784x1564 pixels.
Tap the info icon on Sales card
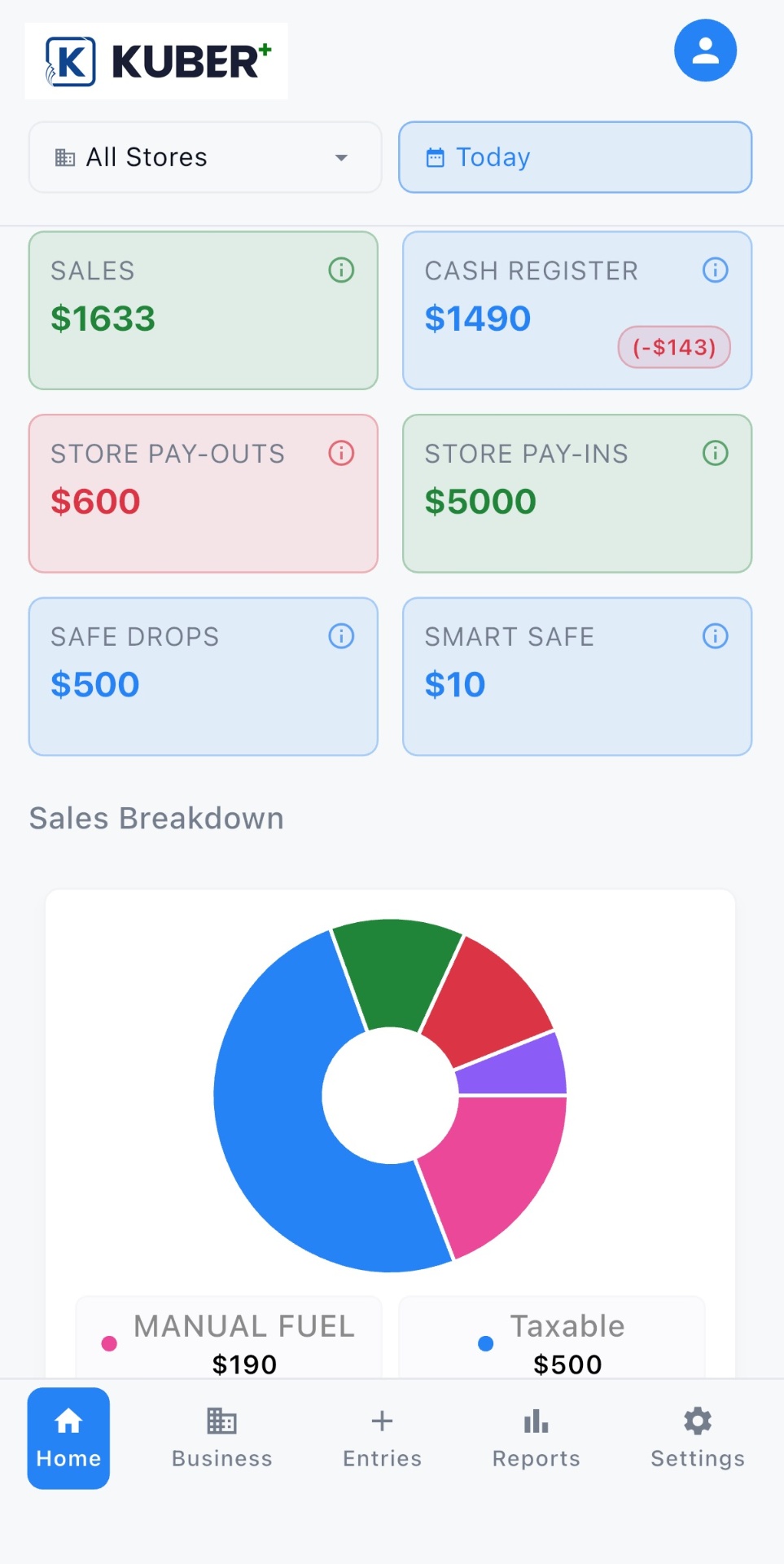pos(341,270)
